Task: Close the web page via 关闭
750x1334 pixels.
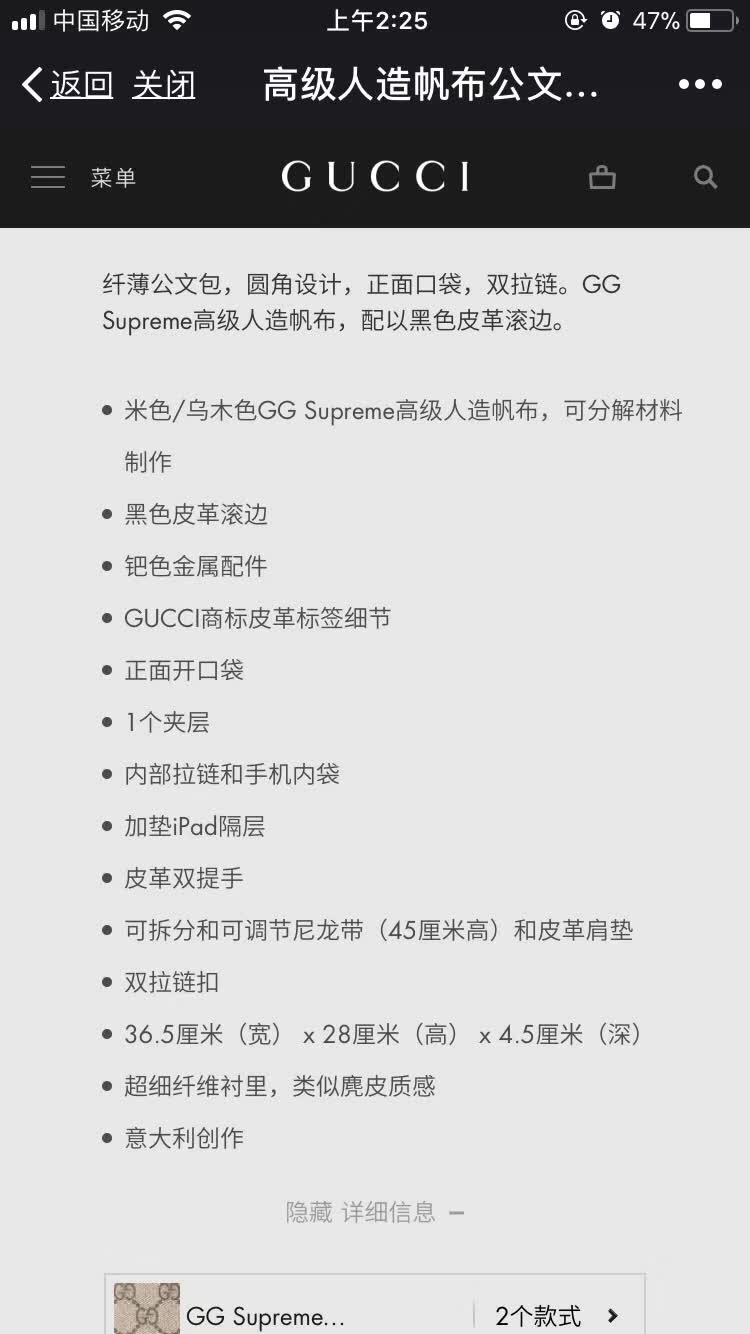Action: (164, 85)
